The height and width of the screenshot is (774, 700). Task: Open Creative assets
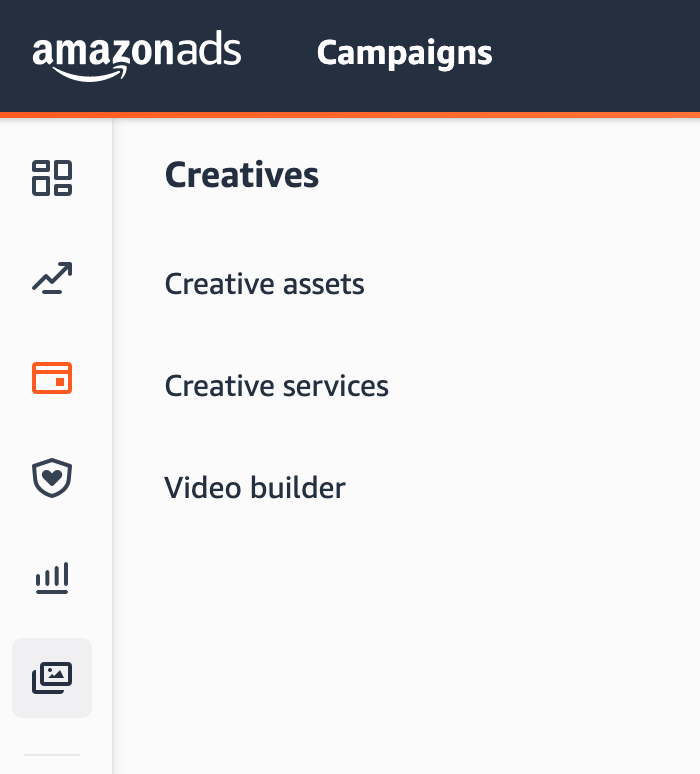pos(264,284)
